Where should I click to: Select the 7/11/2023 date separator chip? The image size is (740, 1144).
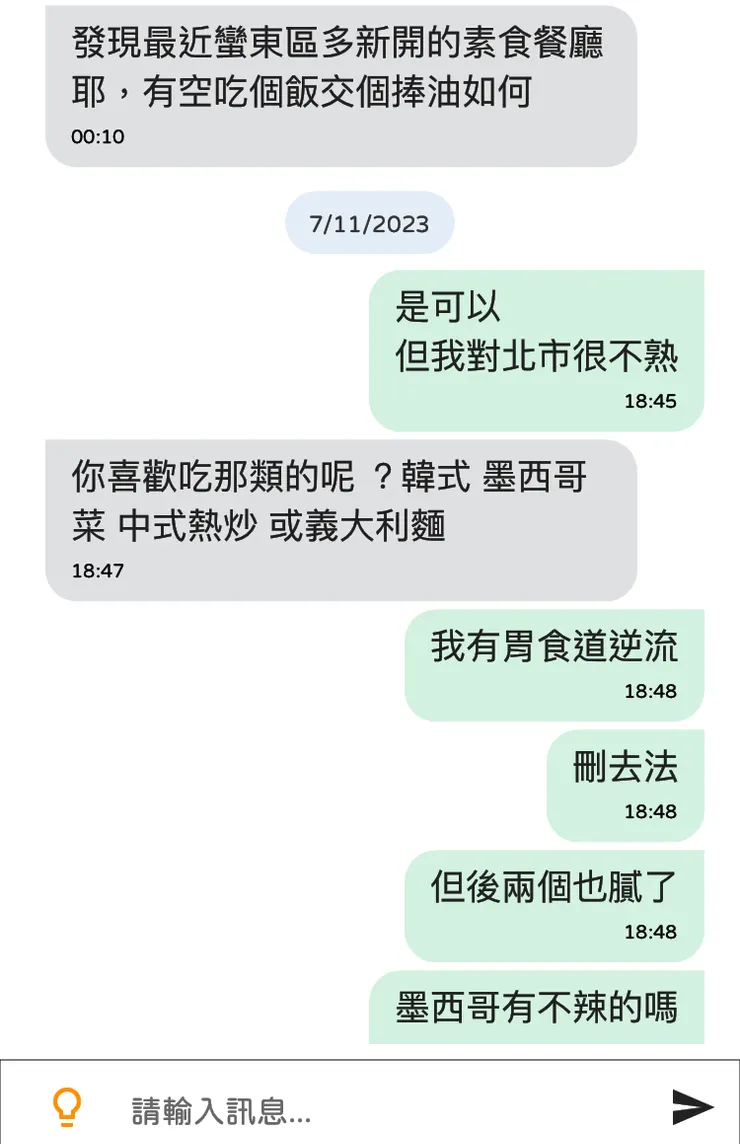click(x=370, y=223)
